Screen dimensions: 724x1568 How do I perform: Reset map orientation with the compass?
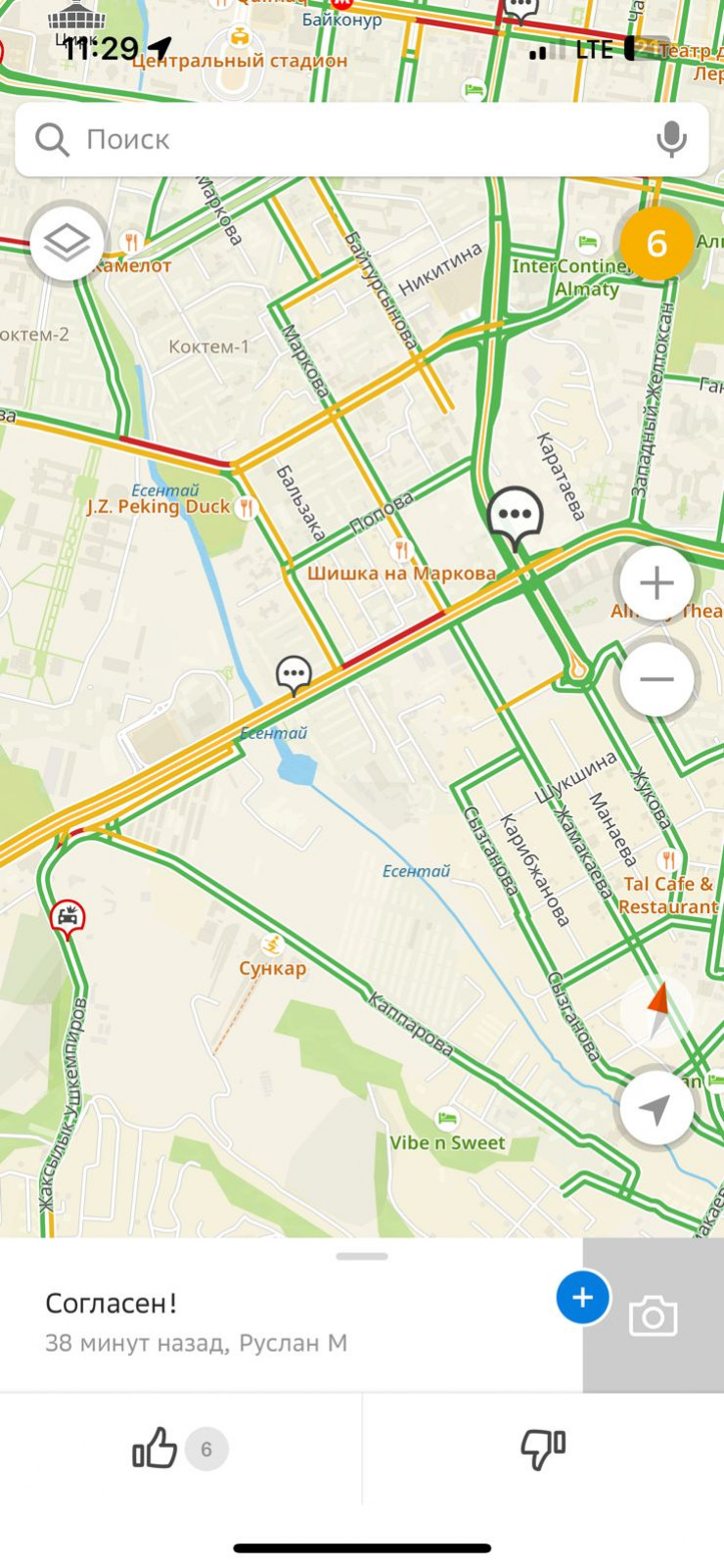click(656, 1011)
